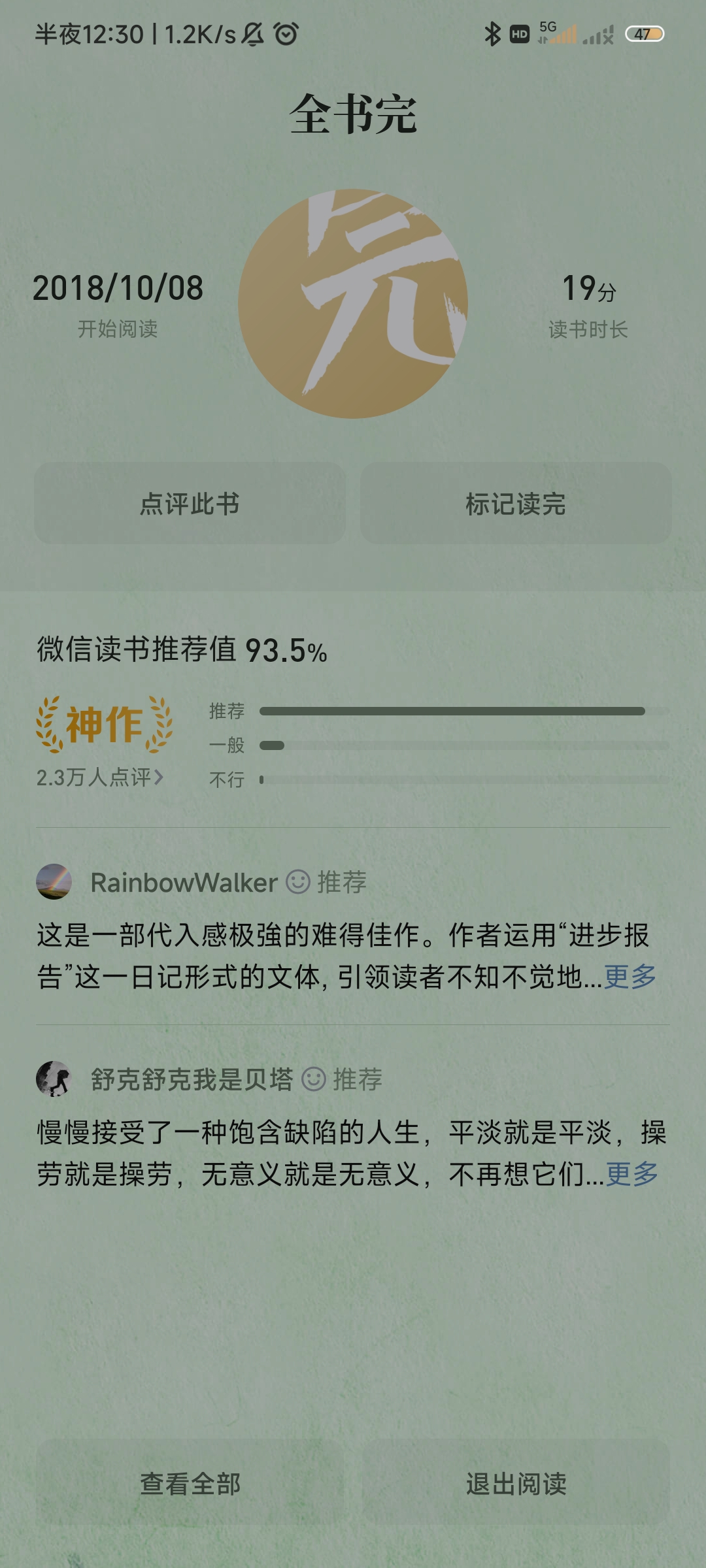This screenshot has width=706, height=1568.
Task: Expand RainbowWalker's review with 更多
Action: click(630, 977)
